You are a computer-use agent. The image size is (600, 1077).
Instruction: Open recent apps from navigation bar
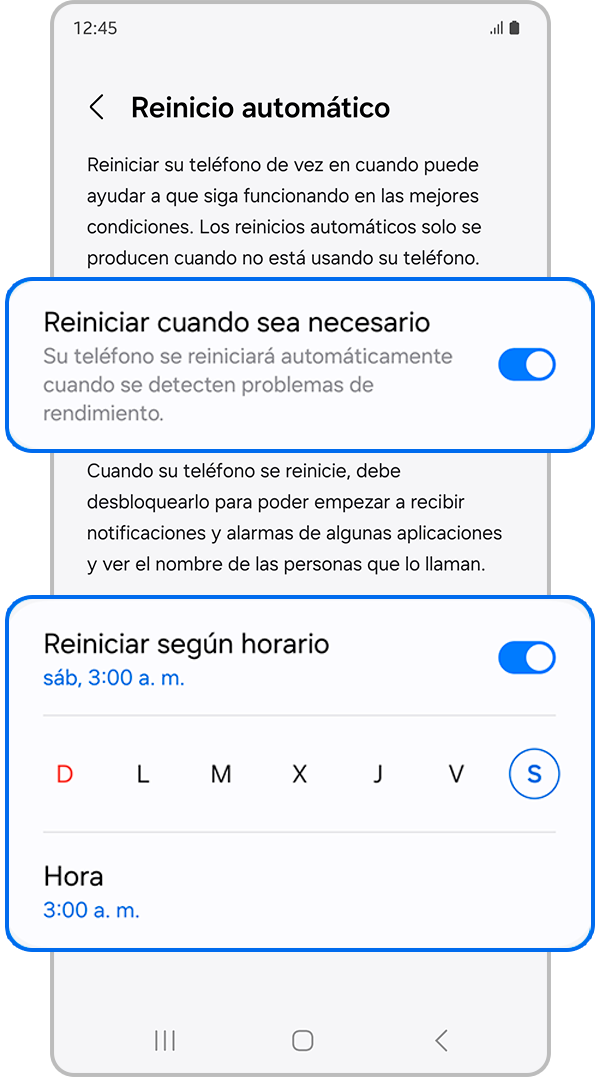click(165, 1041)
